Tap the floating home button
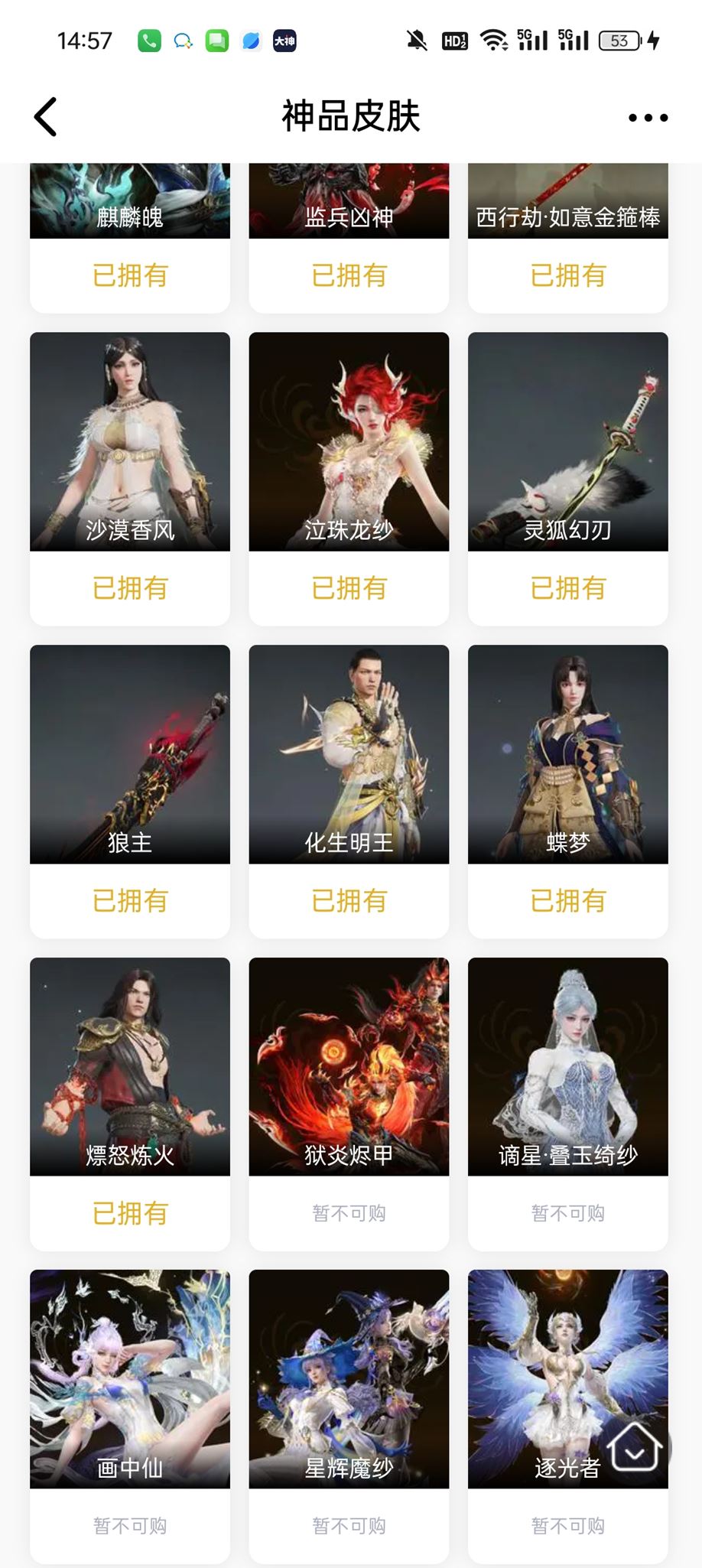The image size is (702, 1568). pyautogui.click(x=635, y=1447)
